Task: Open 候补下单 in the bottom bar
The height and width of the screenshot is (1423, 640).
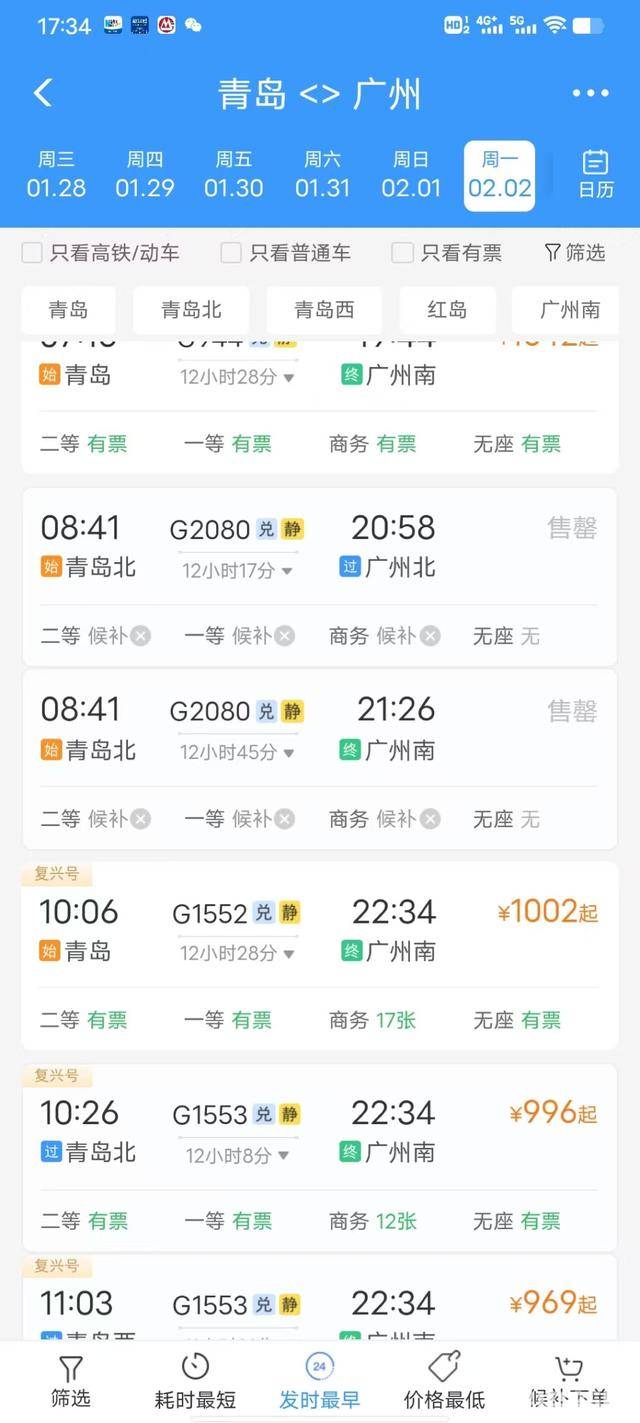Action: pyautogui.click(x=567, y=1382)
